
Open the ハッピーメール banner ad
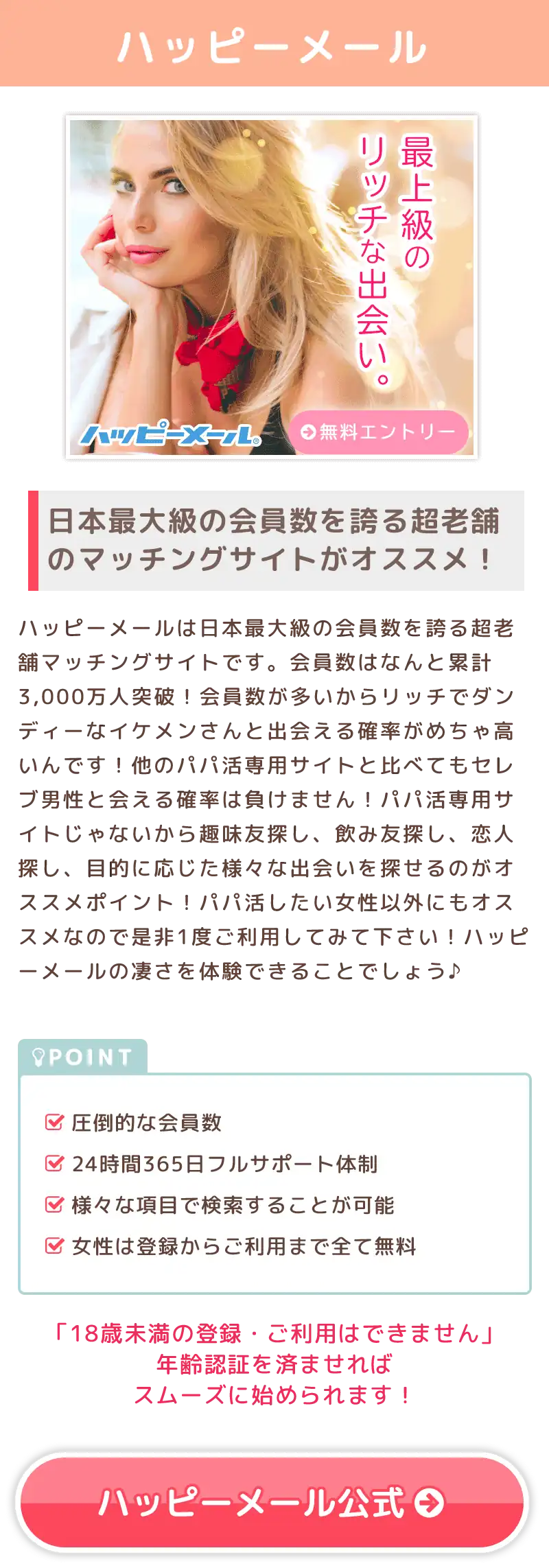point(272,288)
